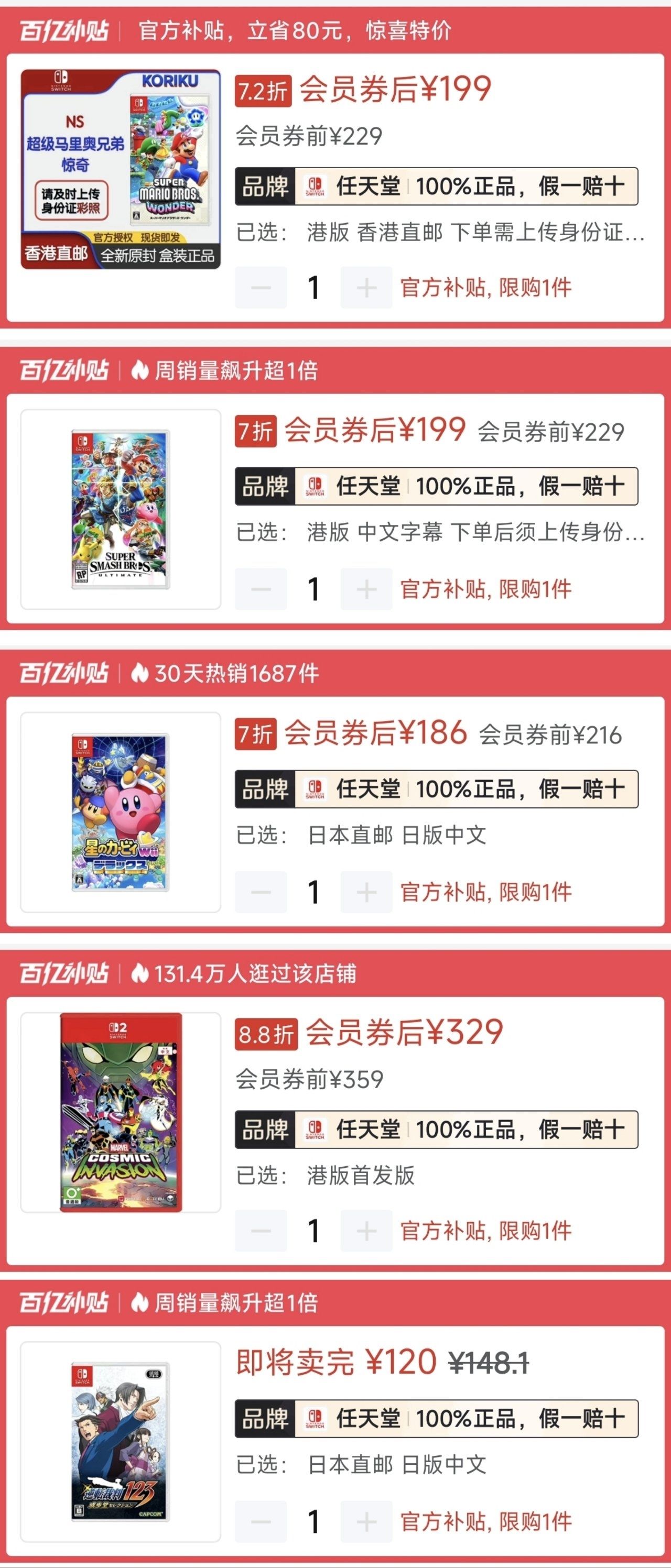Screen dimensions: 671x1568
Task: Increase quantity for Marvel Cosmic Invasion
Action: click(x=366, y=1230)
